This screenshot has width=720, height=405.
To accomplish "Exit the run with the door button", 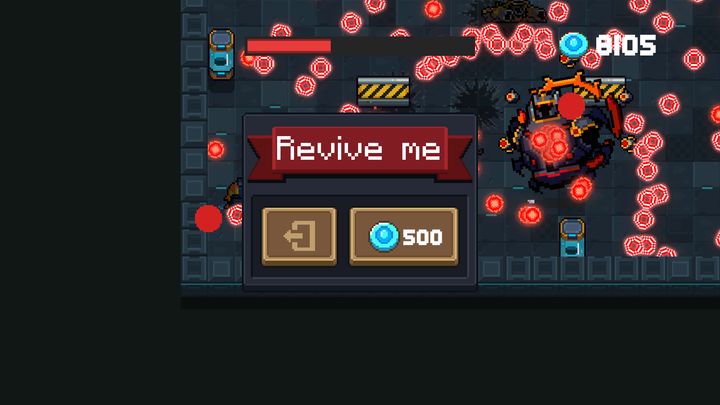I will point(299,237).
